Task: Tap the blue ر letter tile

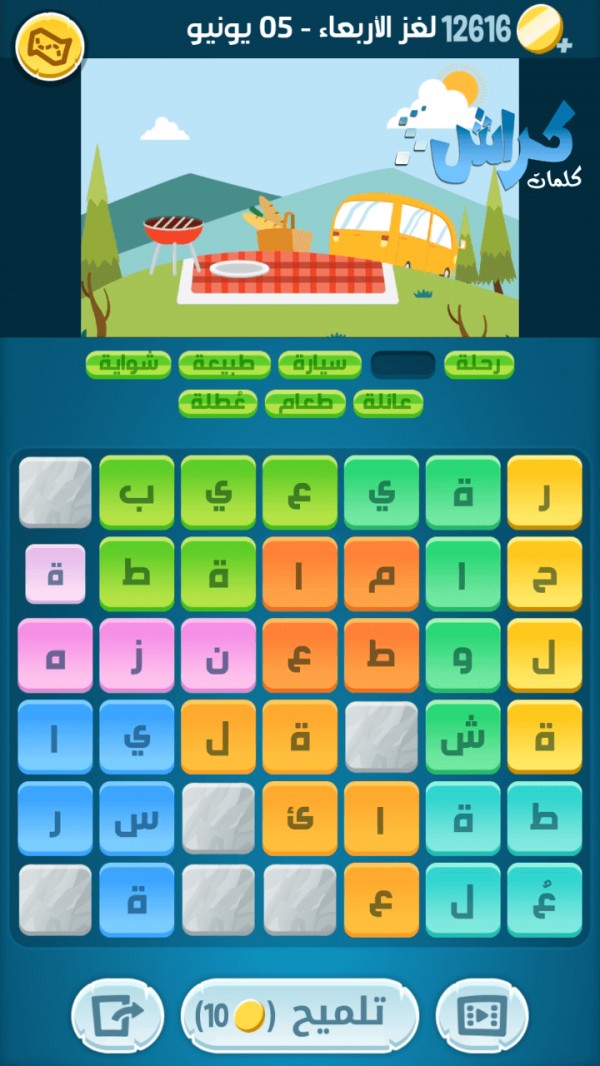Action: 55,818
